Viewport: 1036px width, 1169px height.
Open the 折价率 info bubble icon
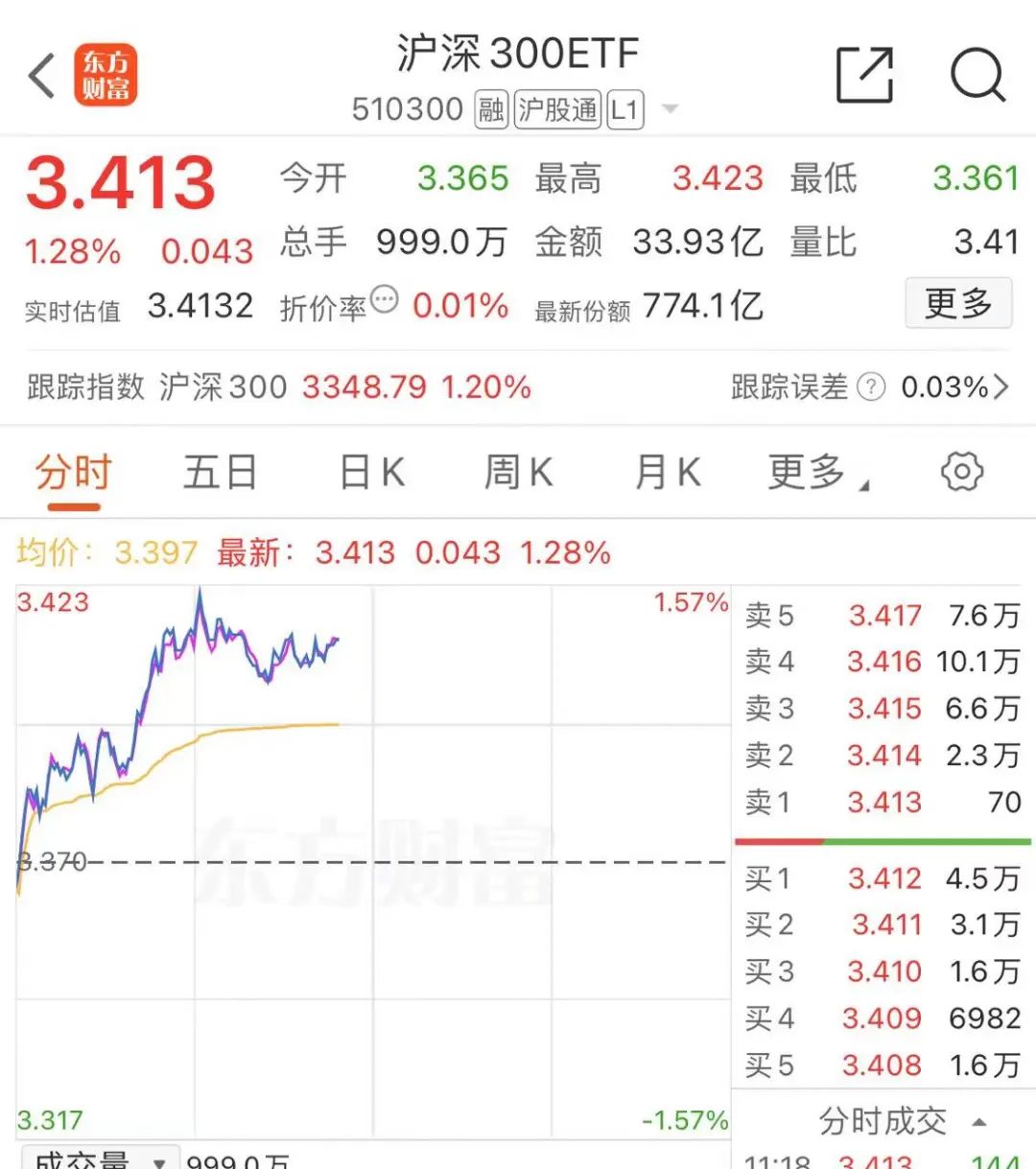coord(384,299)
